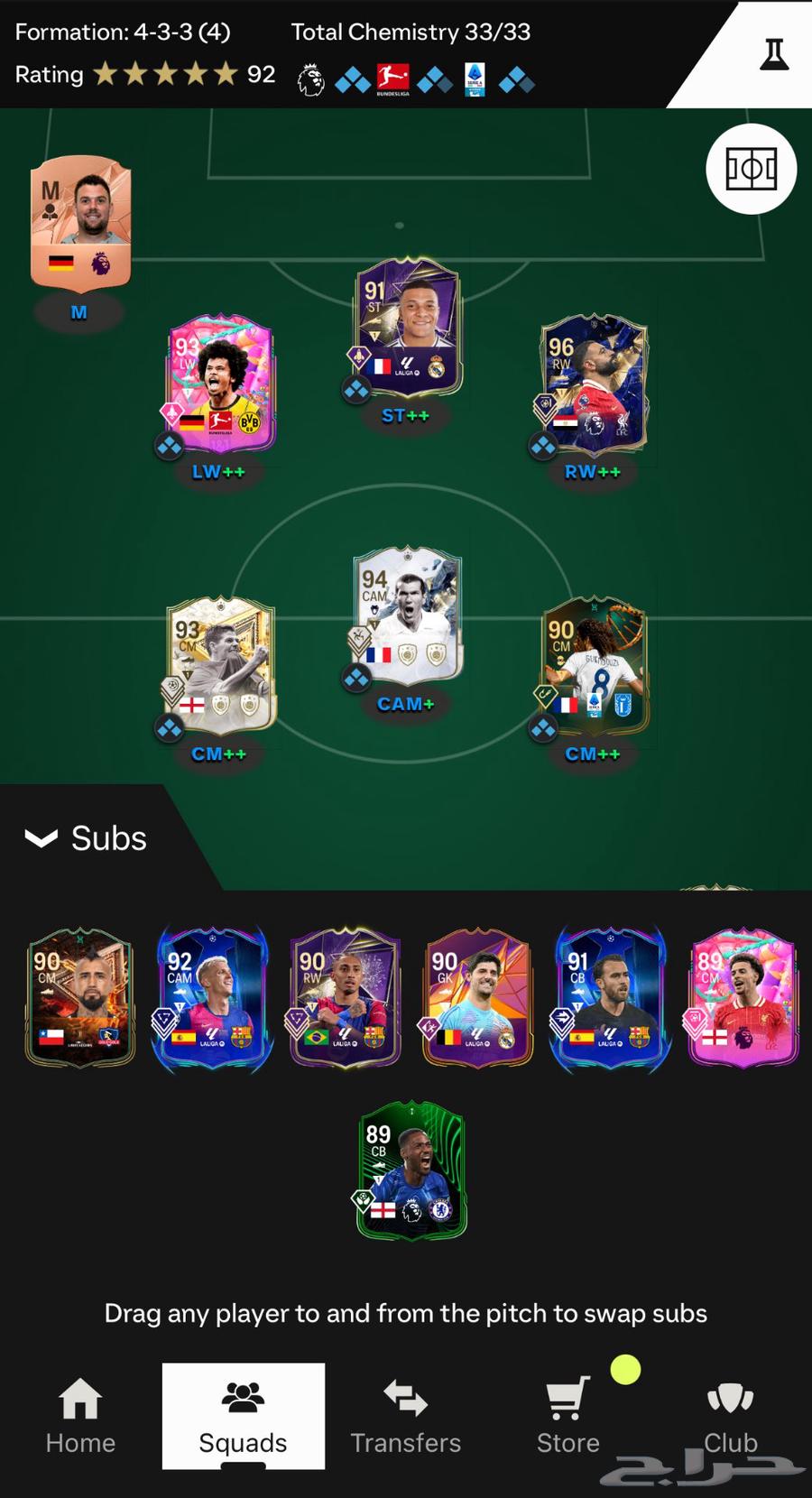Screen dimensions: 812x1498
Task: Open the chemistry flask icon
Action: point(773,54)
